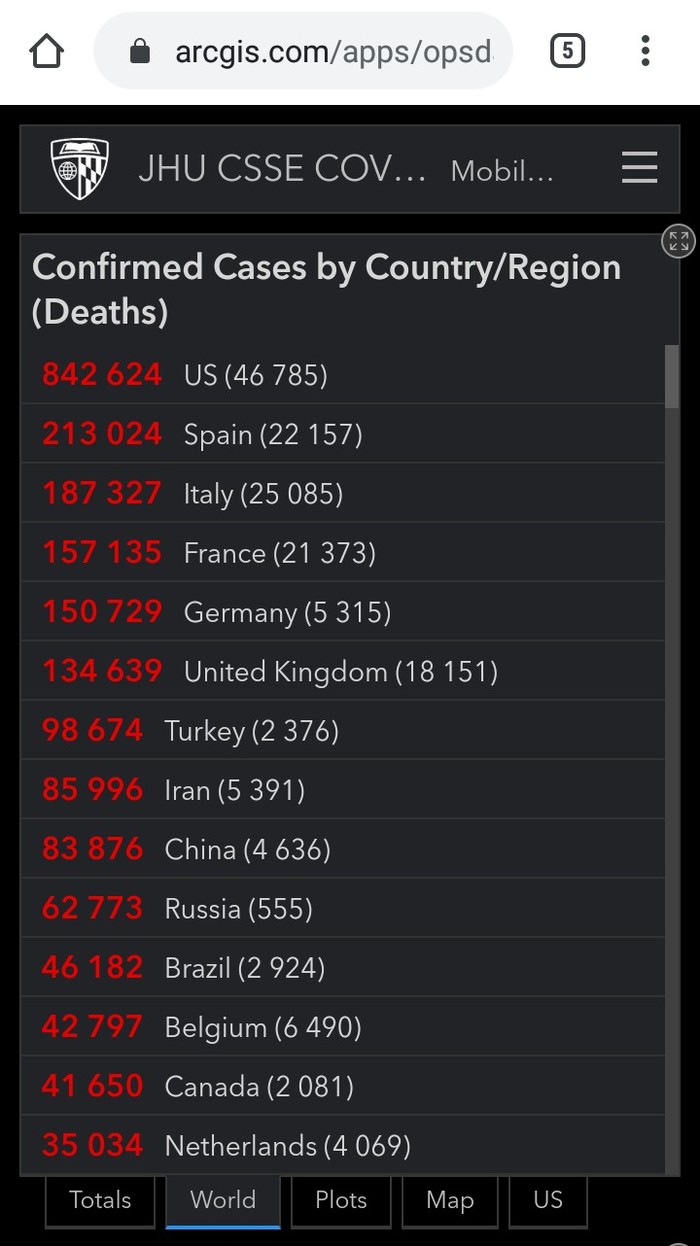The width and height of the screenshot is (700, 1246).
Task: Choose France from the list
Action: point(340,553)
